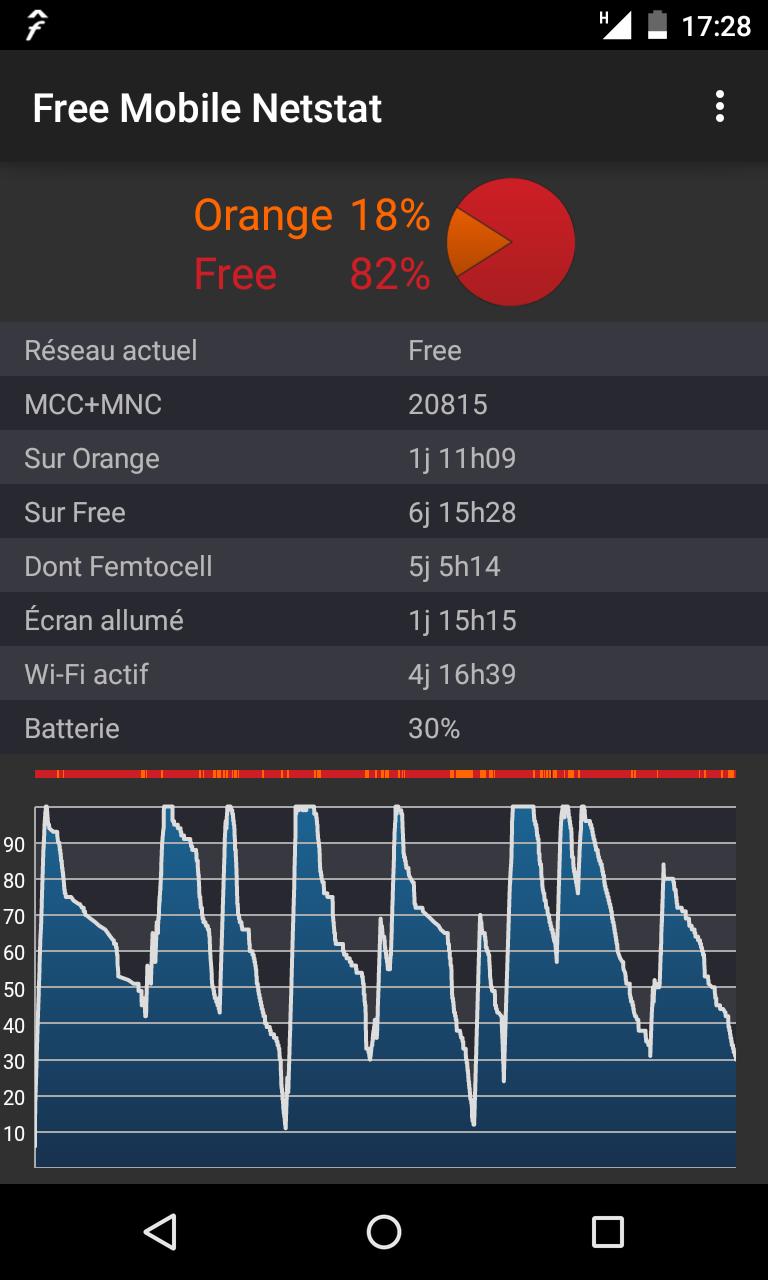
Task: Tap the MCC+MNC value 20815
Action: 447,404
